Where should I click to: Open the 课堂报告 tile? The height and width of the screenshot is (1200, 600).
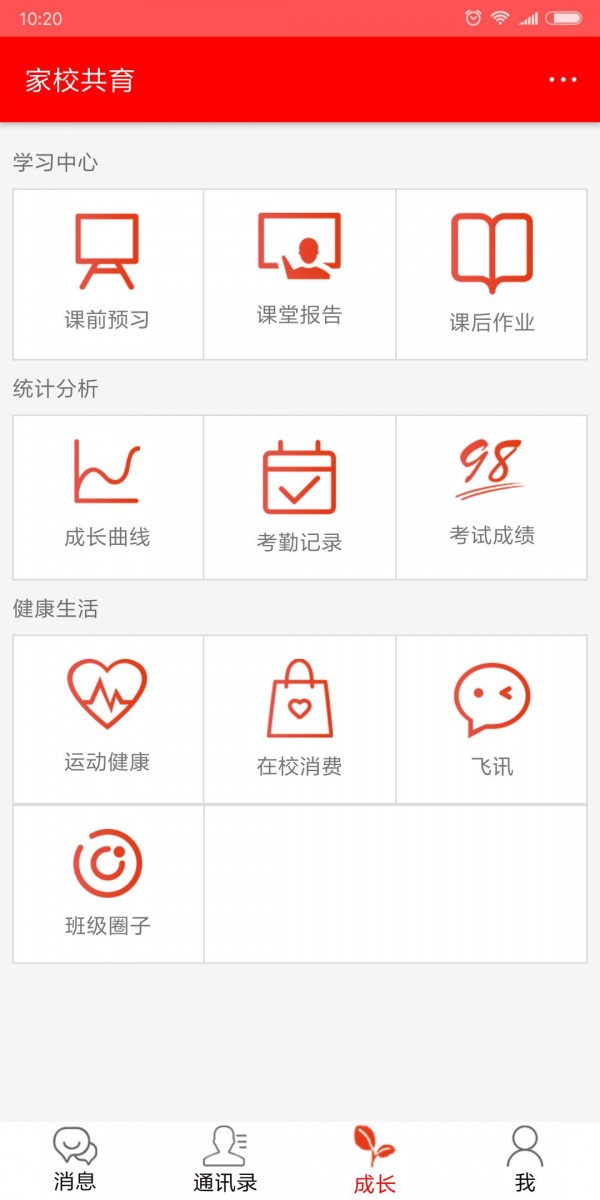(x=300, y=274)
